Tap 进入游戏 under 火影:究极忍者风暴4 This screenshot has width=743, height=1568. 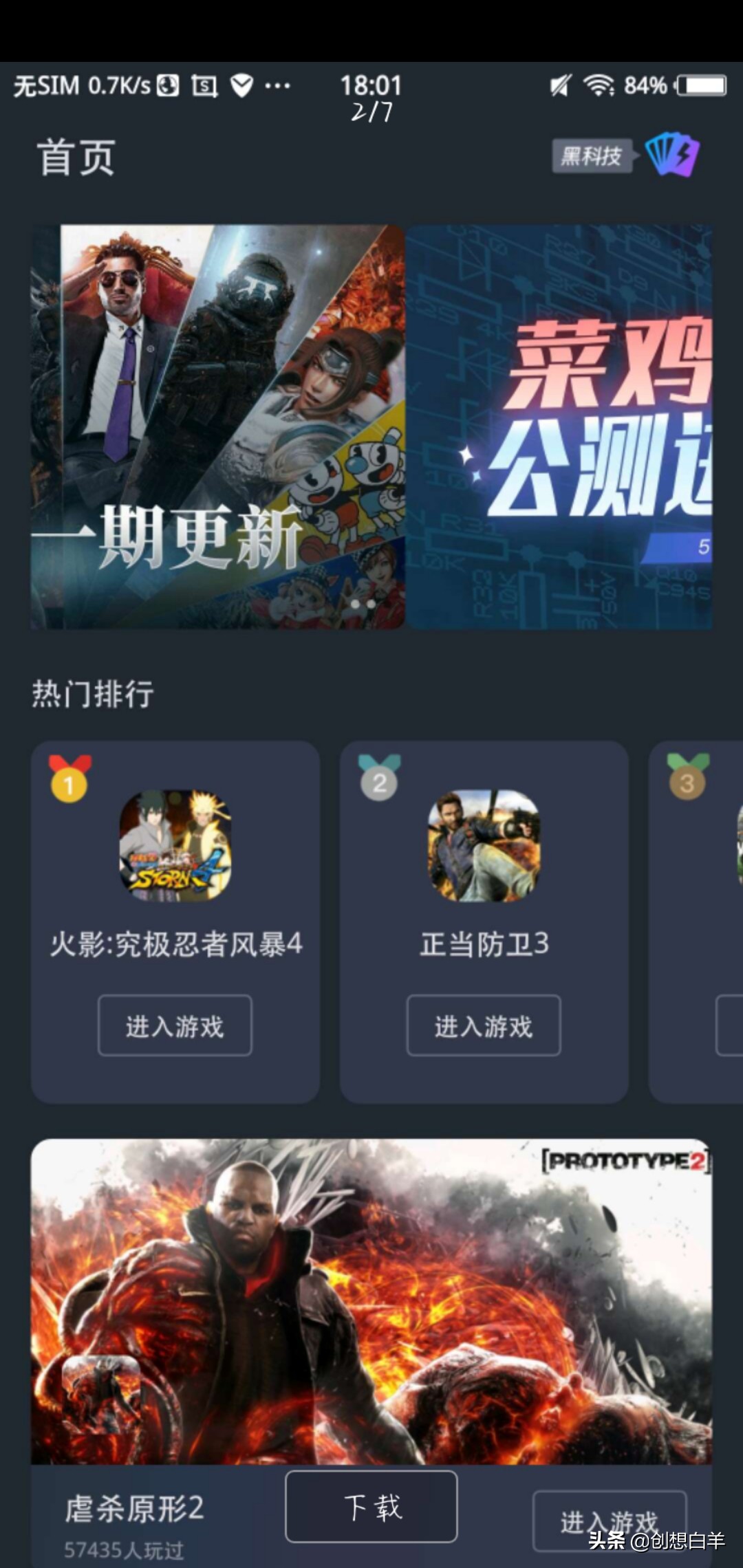tap(174, 1025)
